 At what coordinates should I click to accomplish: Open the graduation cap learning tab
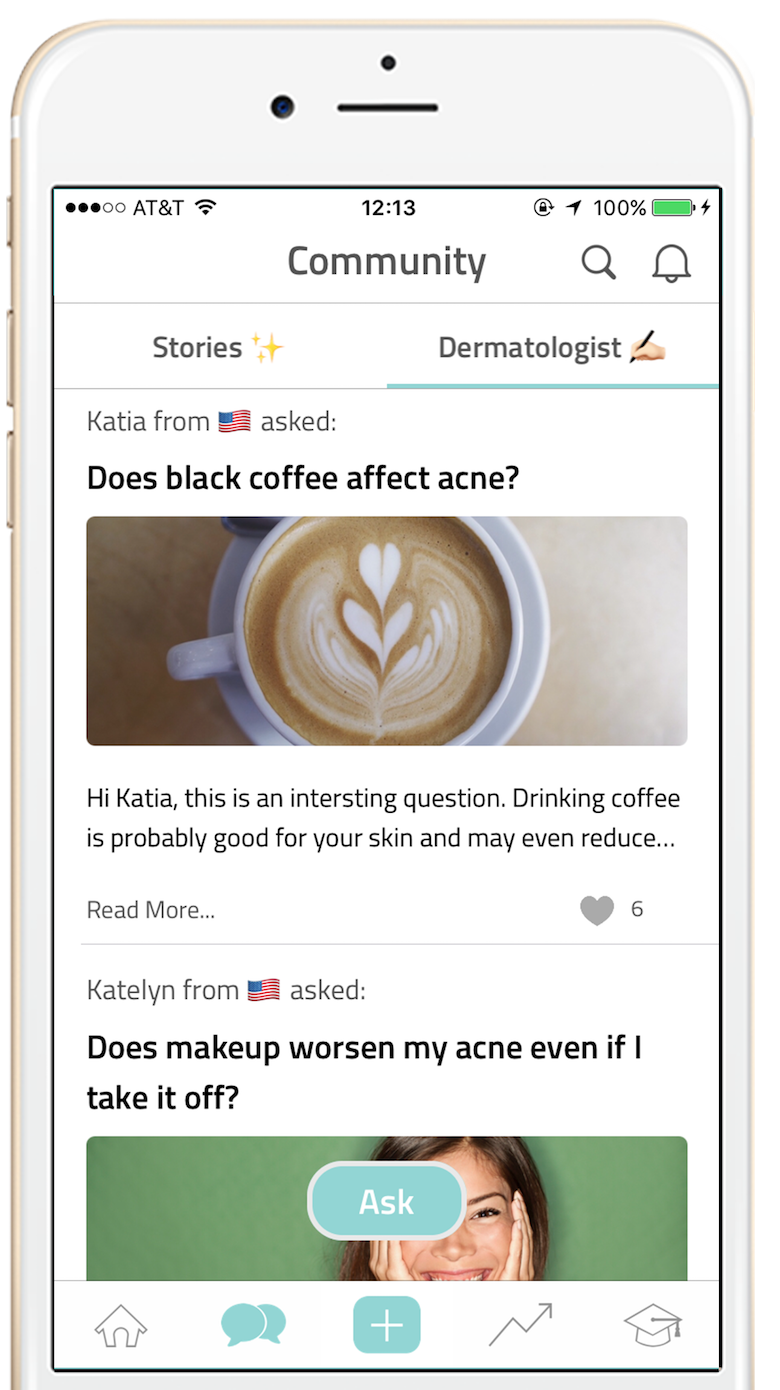click(x=653, y=1325)
